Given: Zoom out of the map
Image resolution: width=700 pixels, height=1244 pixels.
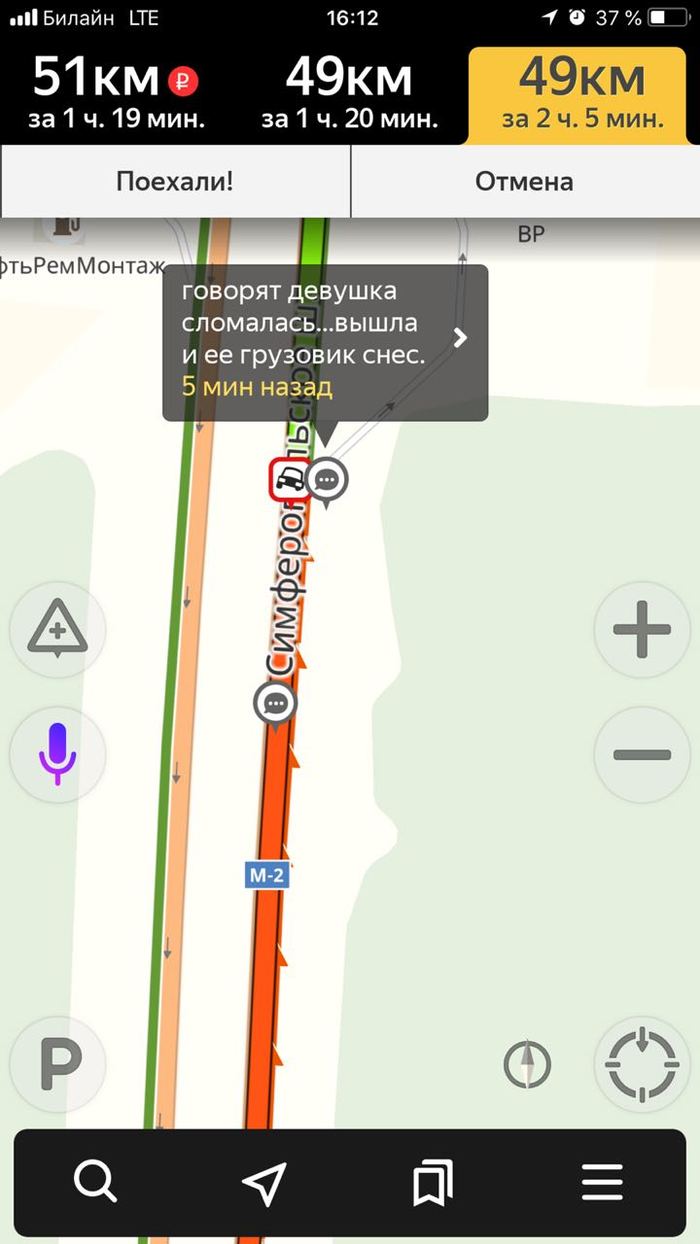Looking at the screenshot, I should [641, 753].
